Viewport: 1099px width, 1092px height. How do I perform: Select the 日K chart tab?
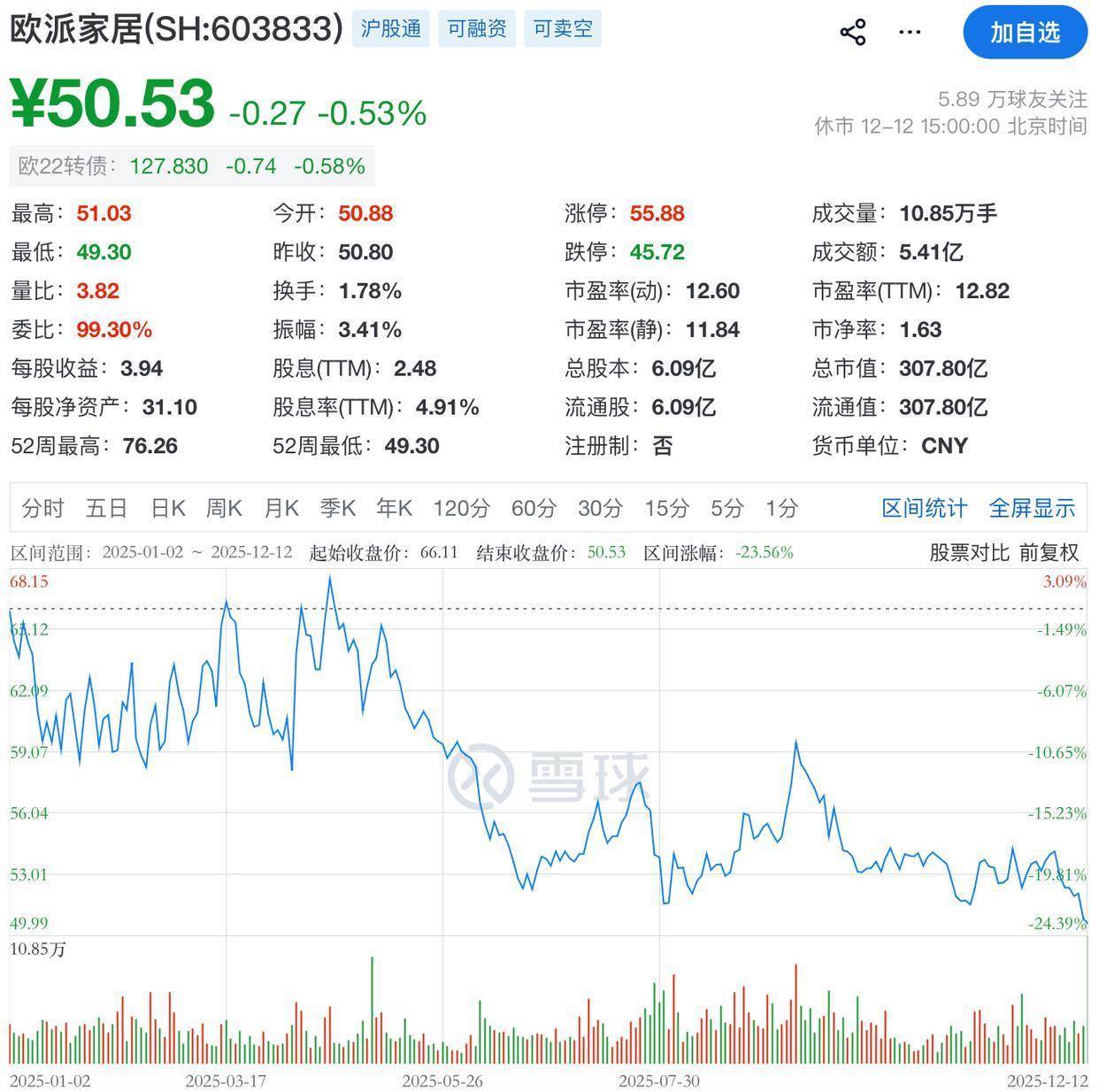(x=168, y=508)
